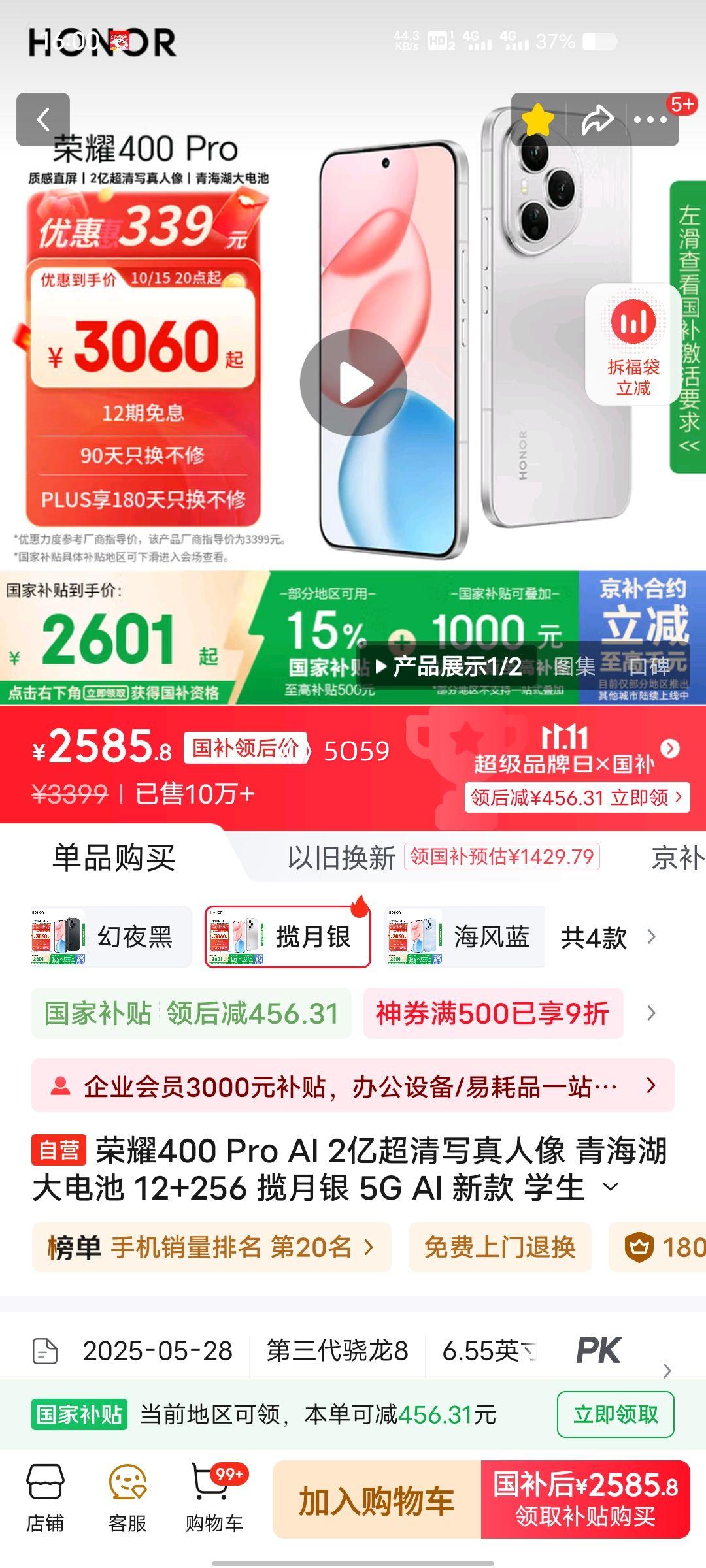Go back using the top-left arrow
The width and height of the screenshot is (706, 1568).
[x=43, y=120]
